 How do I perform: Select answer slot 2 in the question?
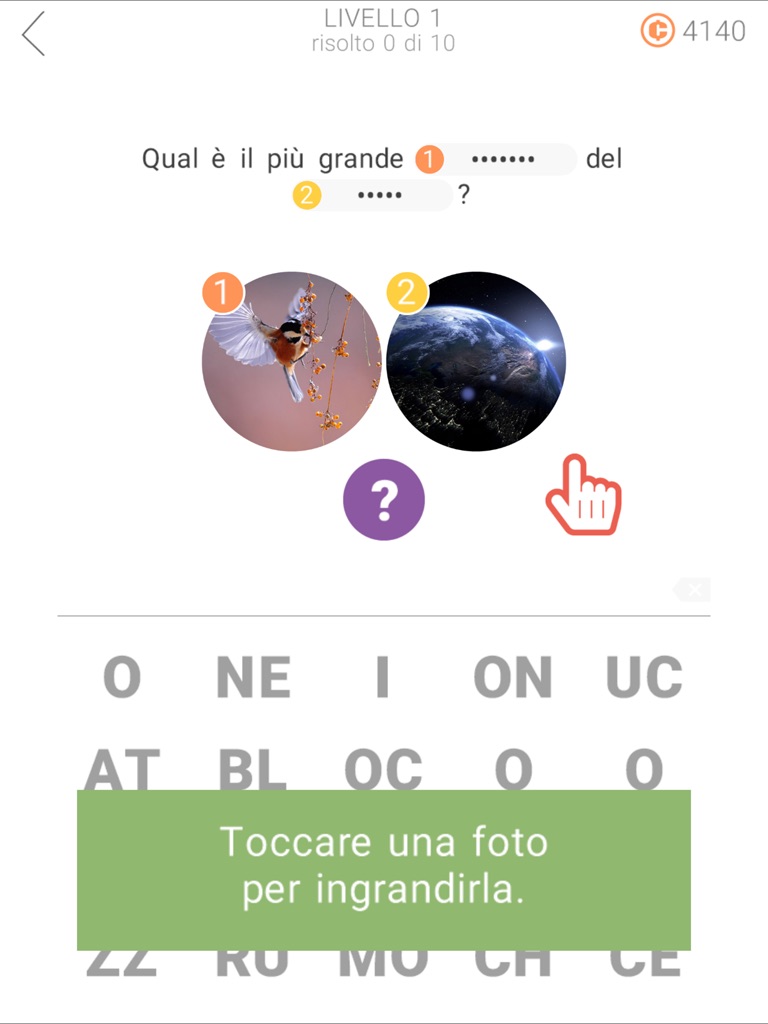point(372,195)
